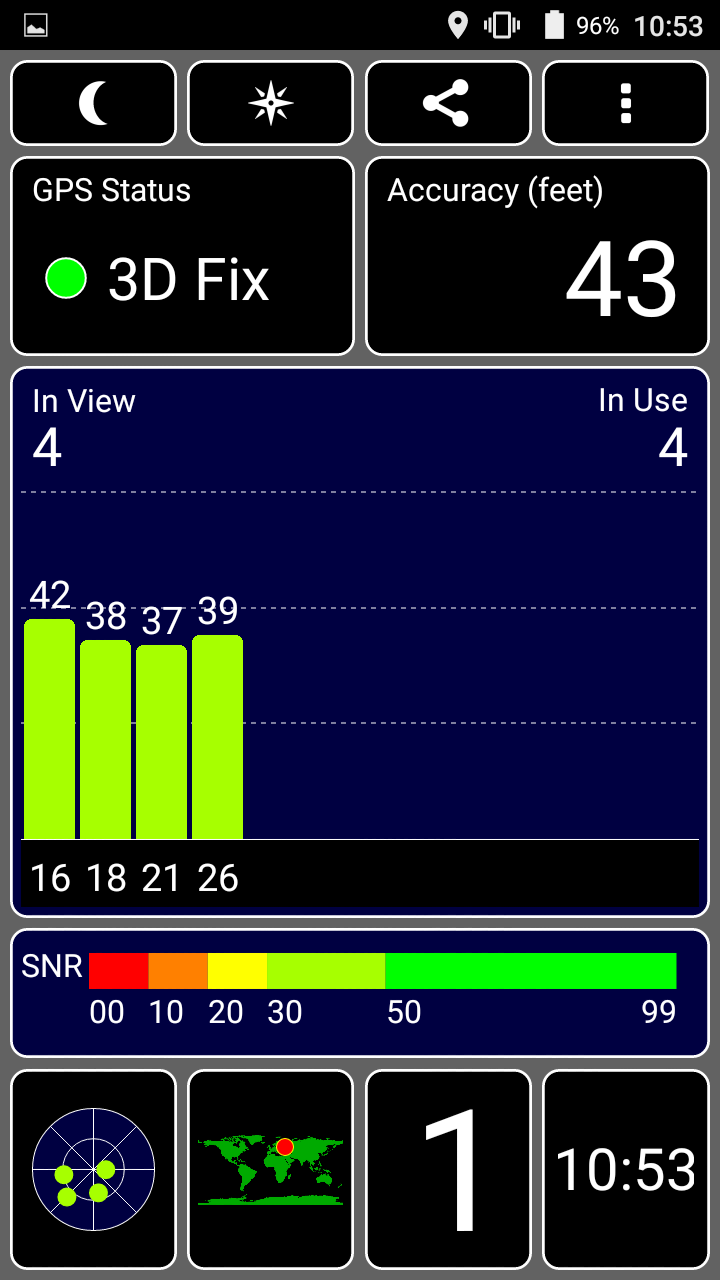Open the world map tile

270,1168
